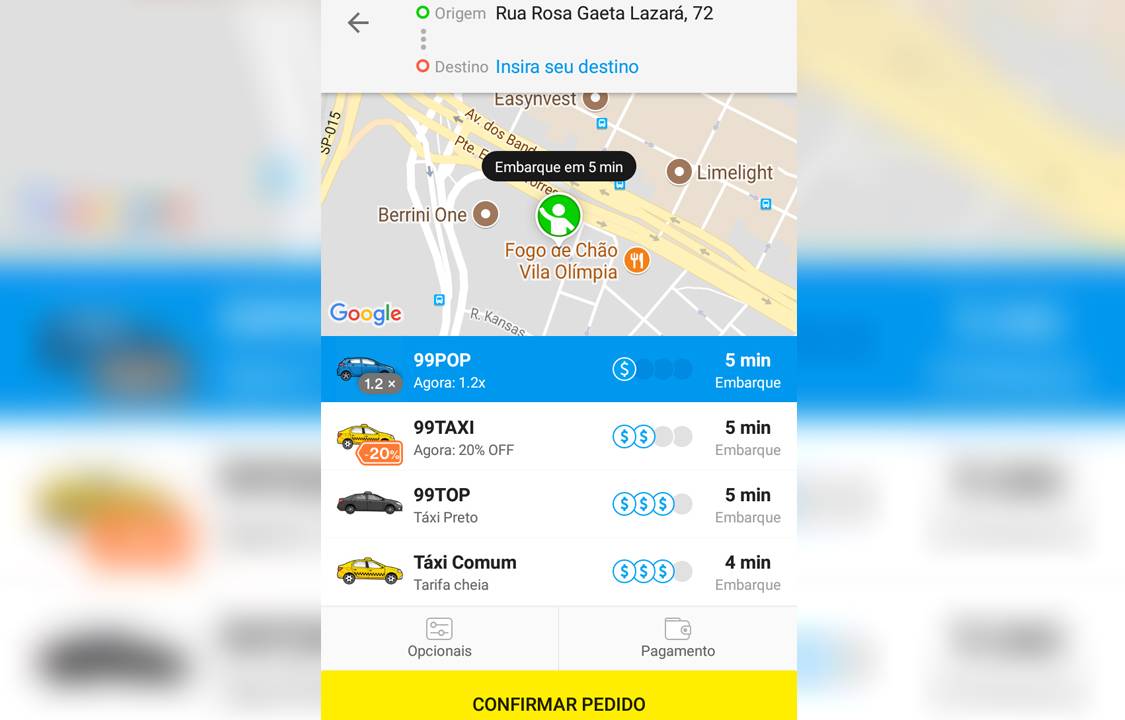This screenshot has height=720, width=1125.
Task: Tap the green pickup pin on the map
Action: point(558,215)
